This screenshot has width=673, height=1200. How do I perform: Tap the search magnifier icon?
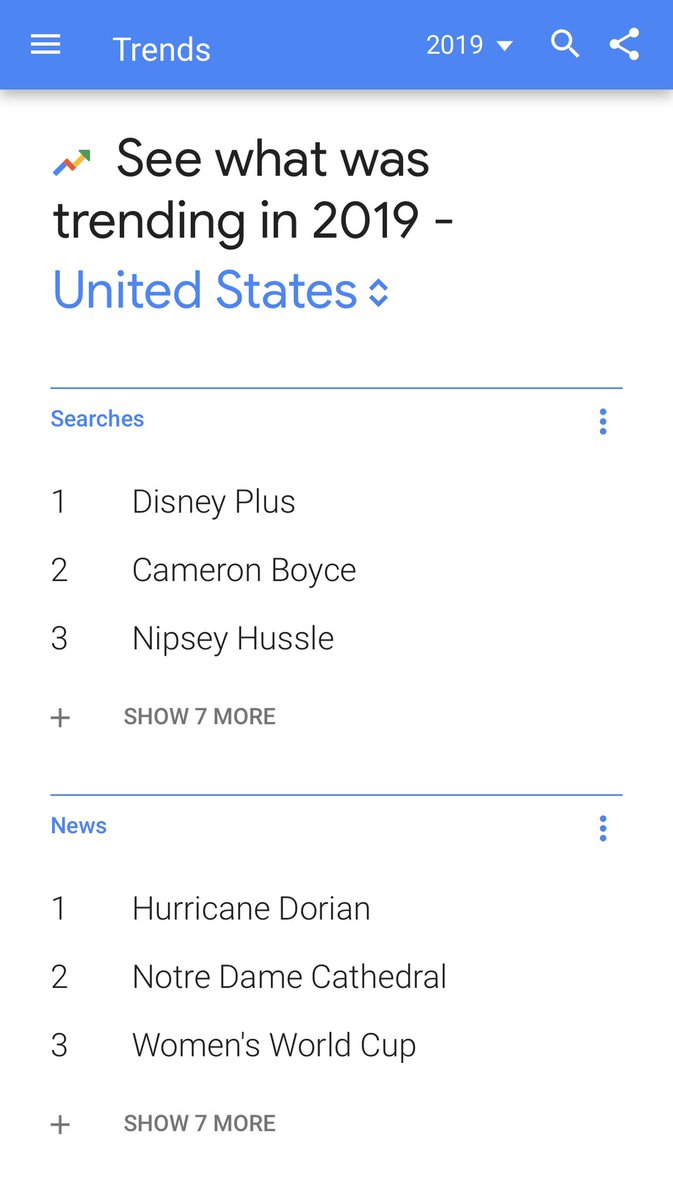pos(565,45)
